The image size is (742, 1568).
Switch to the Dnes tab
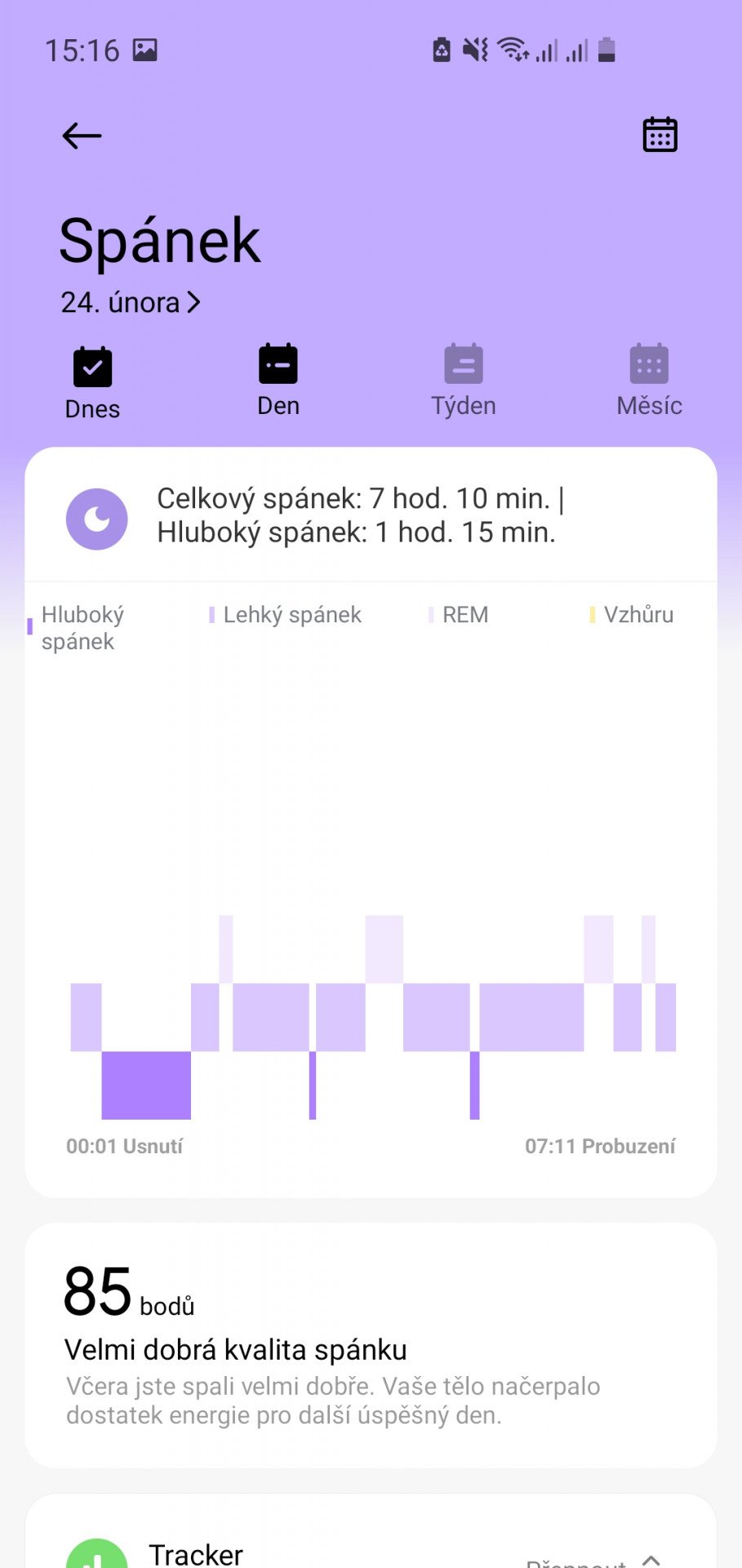(92, 382)
